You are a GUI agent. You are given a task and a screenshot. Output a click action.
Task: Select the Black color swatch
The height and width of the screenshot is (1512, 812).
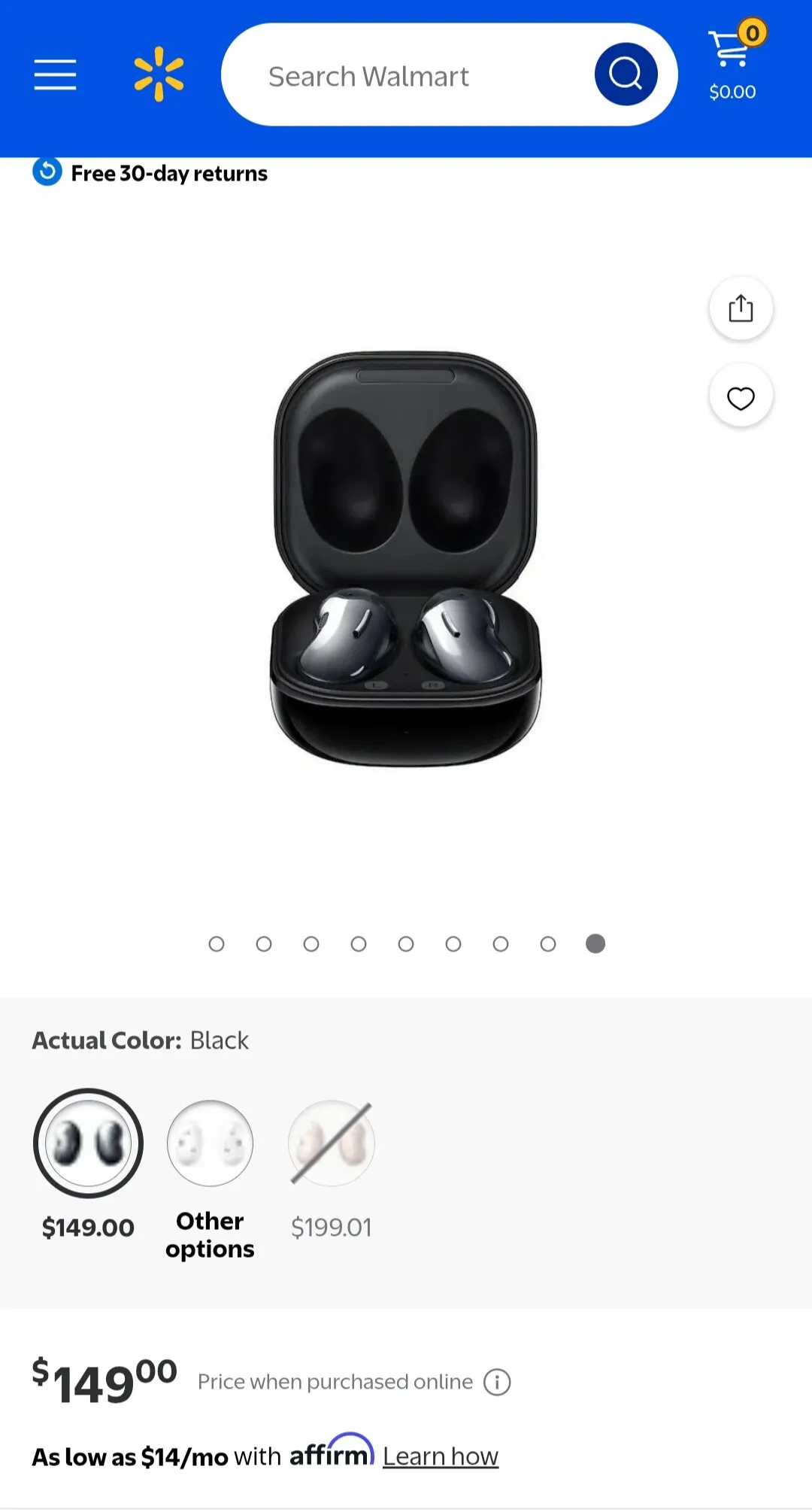click(88, 1143)
